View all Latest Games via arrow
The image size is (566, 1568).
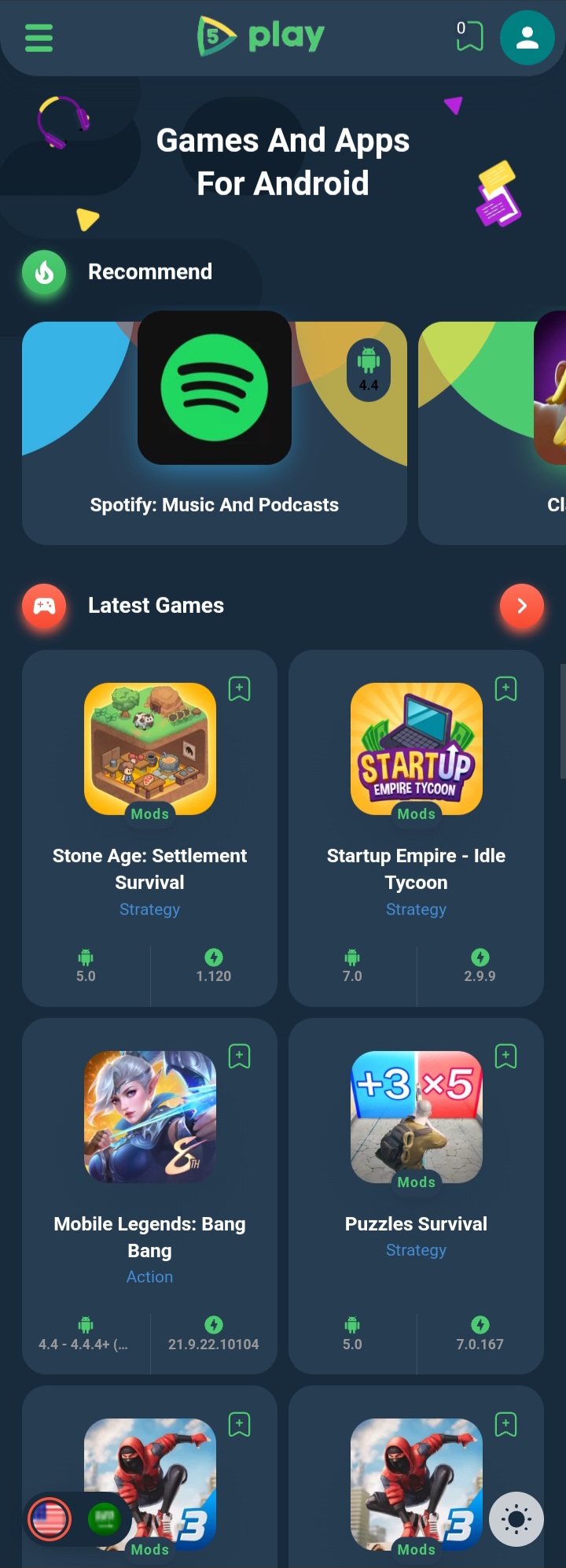(x=521, y=606)
